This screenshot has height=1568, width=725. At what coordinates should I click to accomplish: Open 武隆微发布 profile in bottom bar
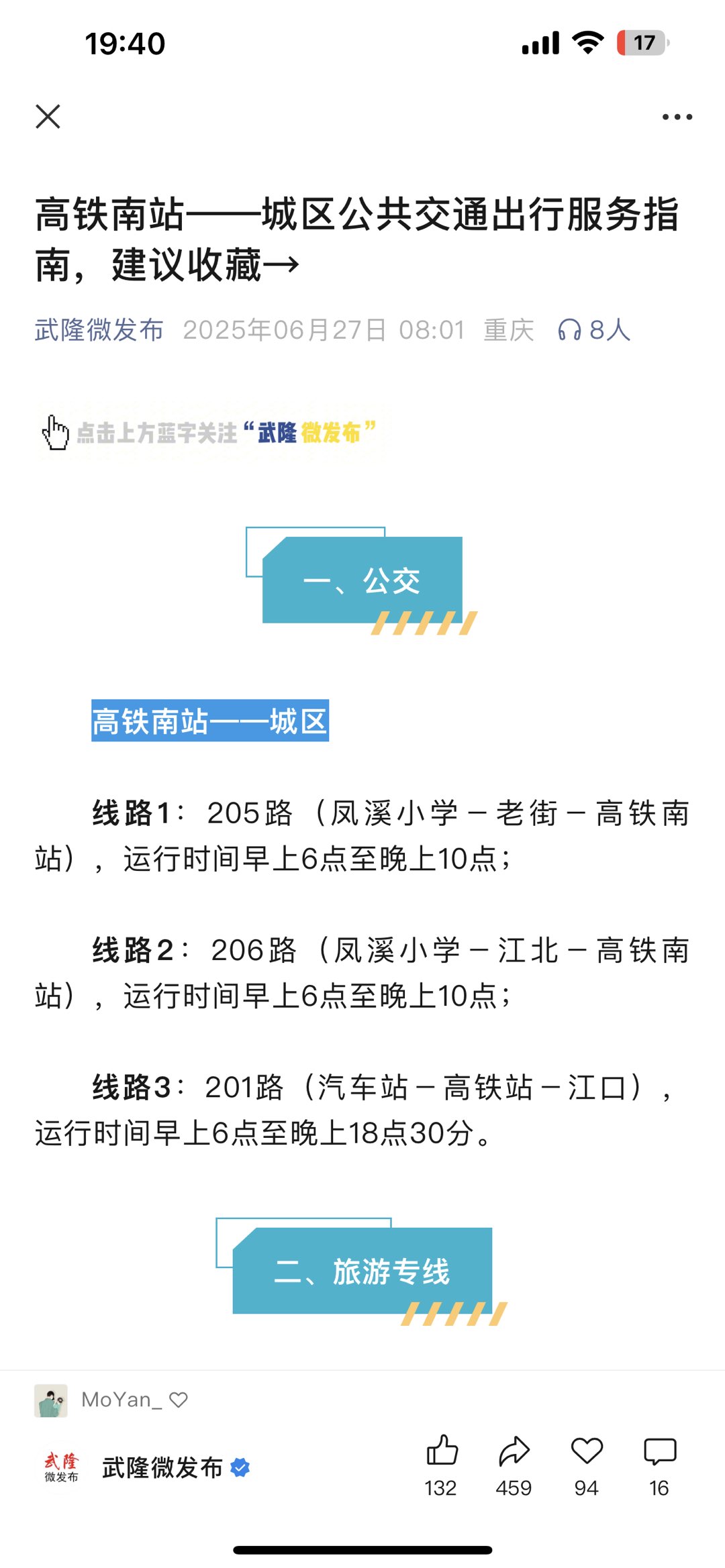coord(161,1467)
